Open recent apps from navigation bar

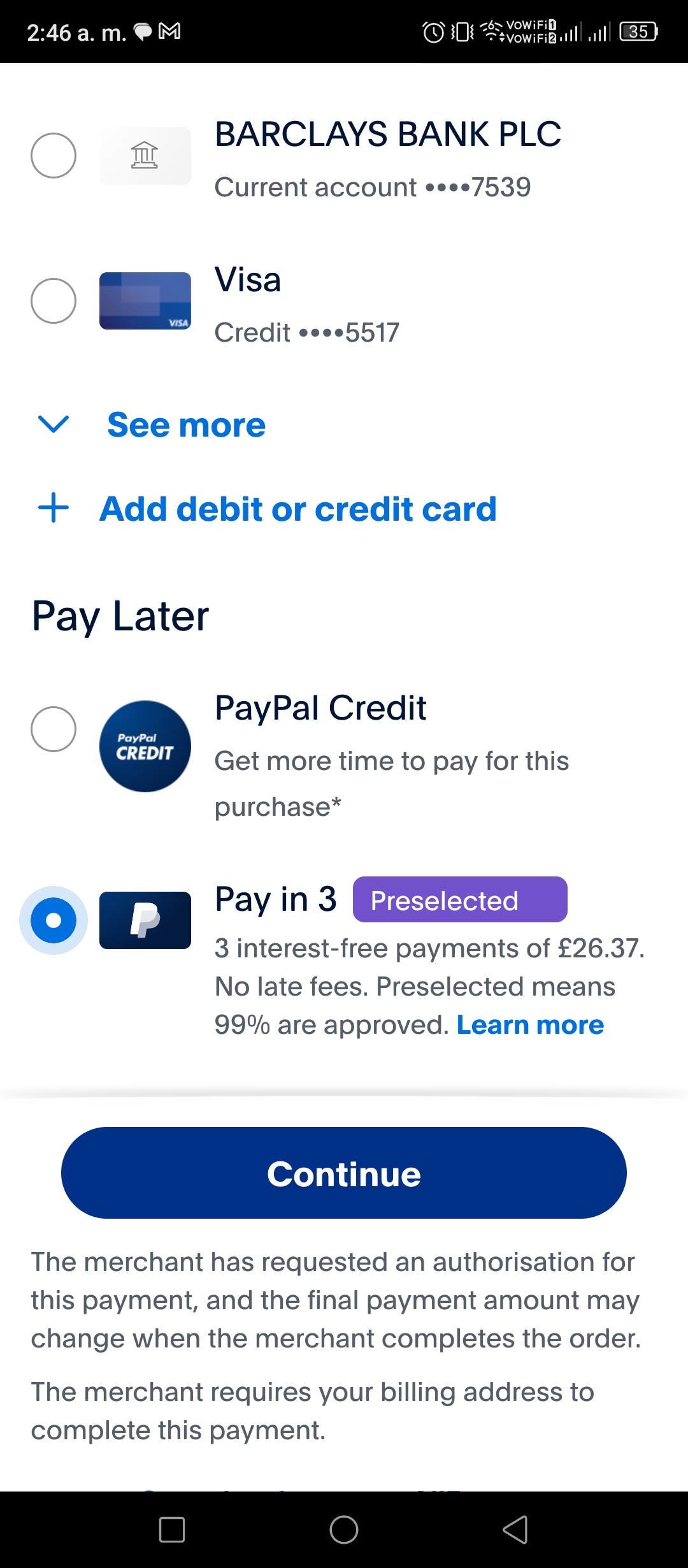172,1530
